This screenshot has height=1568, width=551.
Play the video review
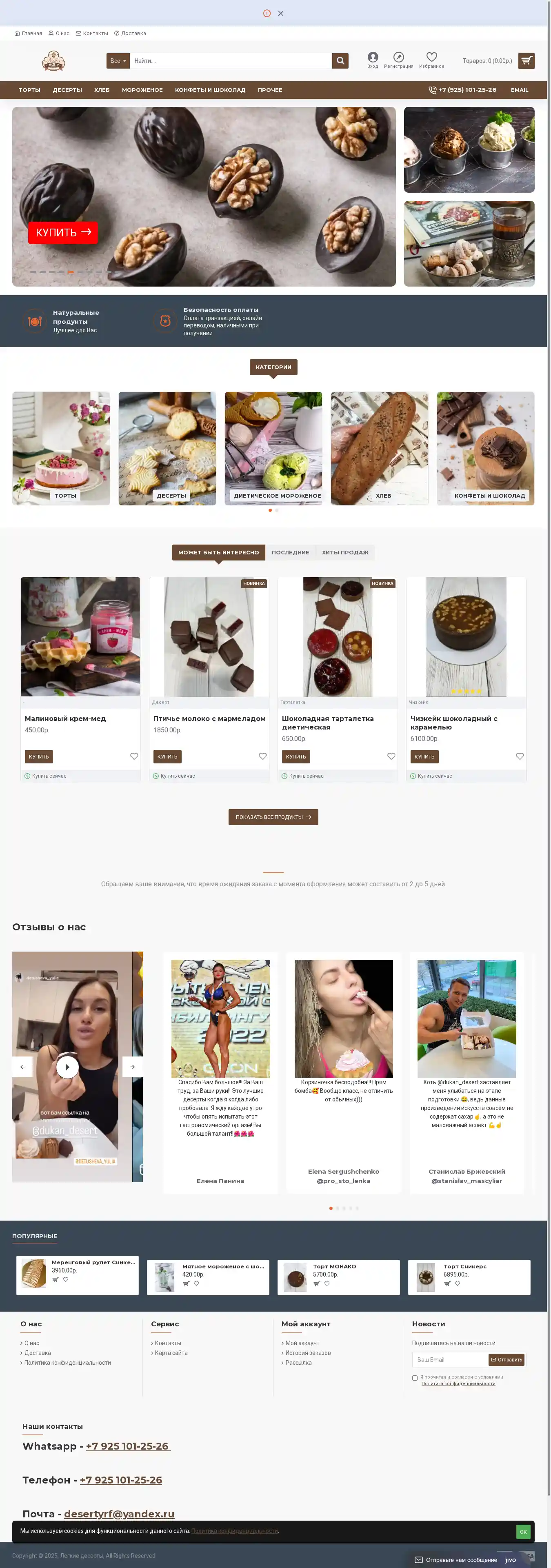68,1067
